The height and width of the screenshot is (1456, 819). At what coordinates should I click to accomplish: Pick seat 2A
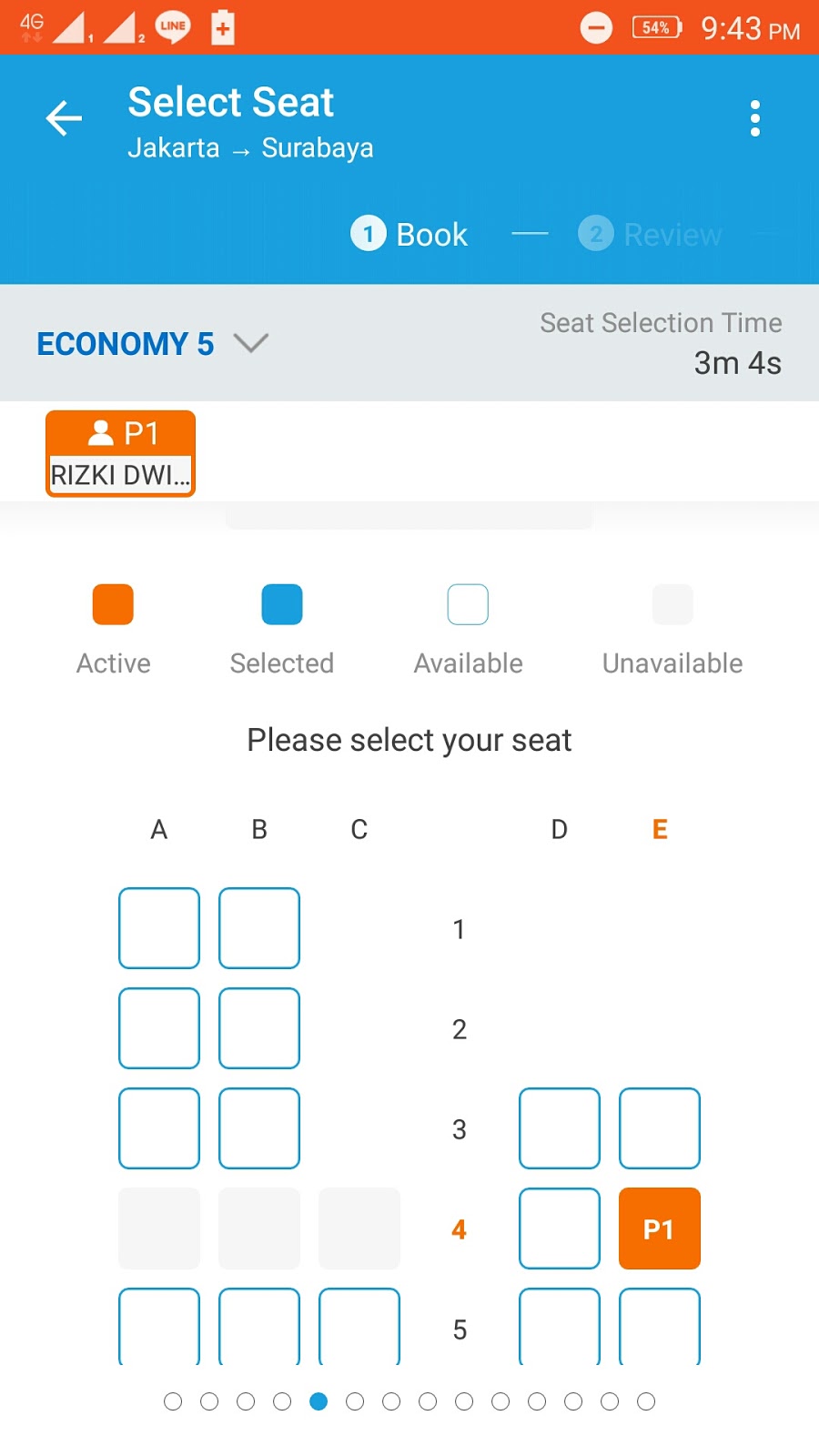pos(159,1028)
